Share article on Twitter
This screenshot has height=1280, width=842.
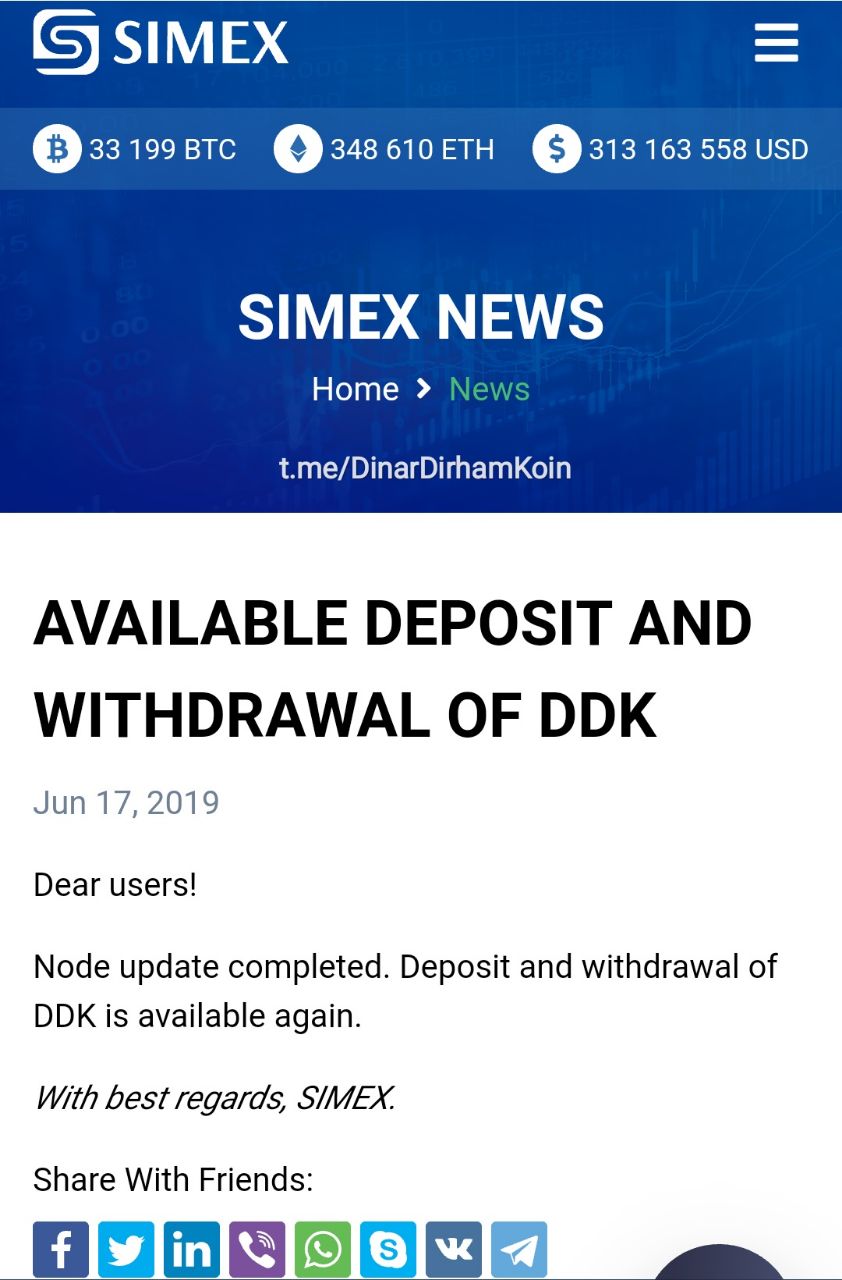click(126, 1249)
